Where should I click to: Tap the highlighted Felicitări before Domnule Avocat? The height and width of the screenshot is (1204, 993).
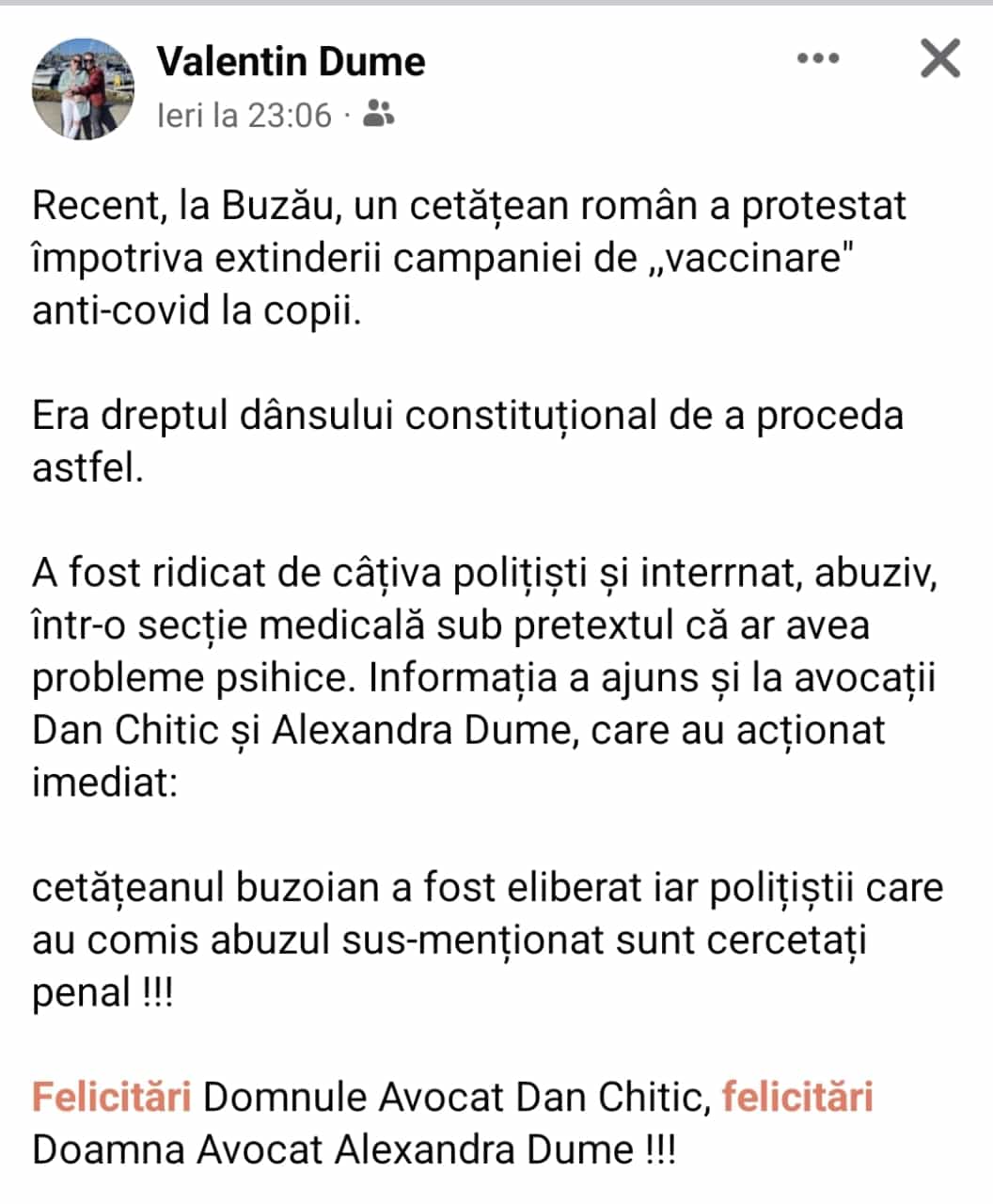(112, 1097)
